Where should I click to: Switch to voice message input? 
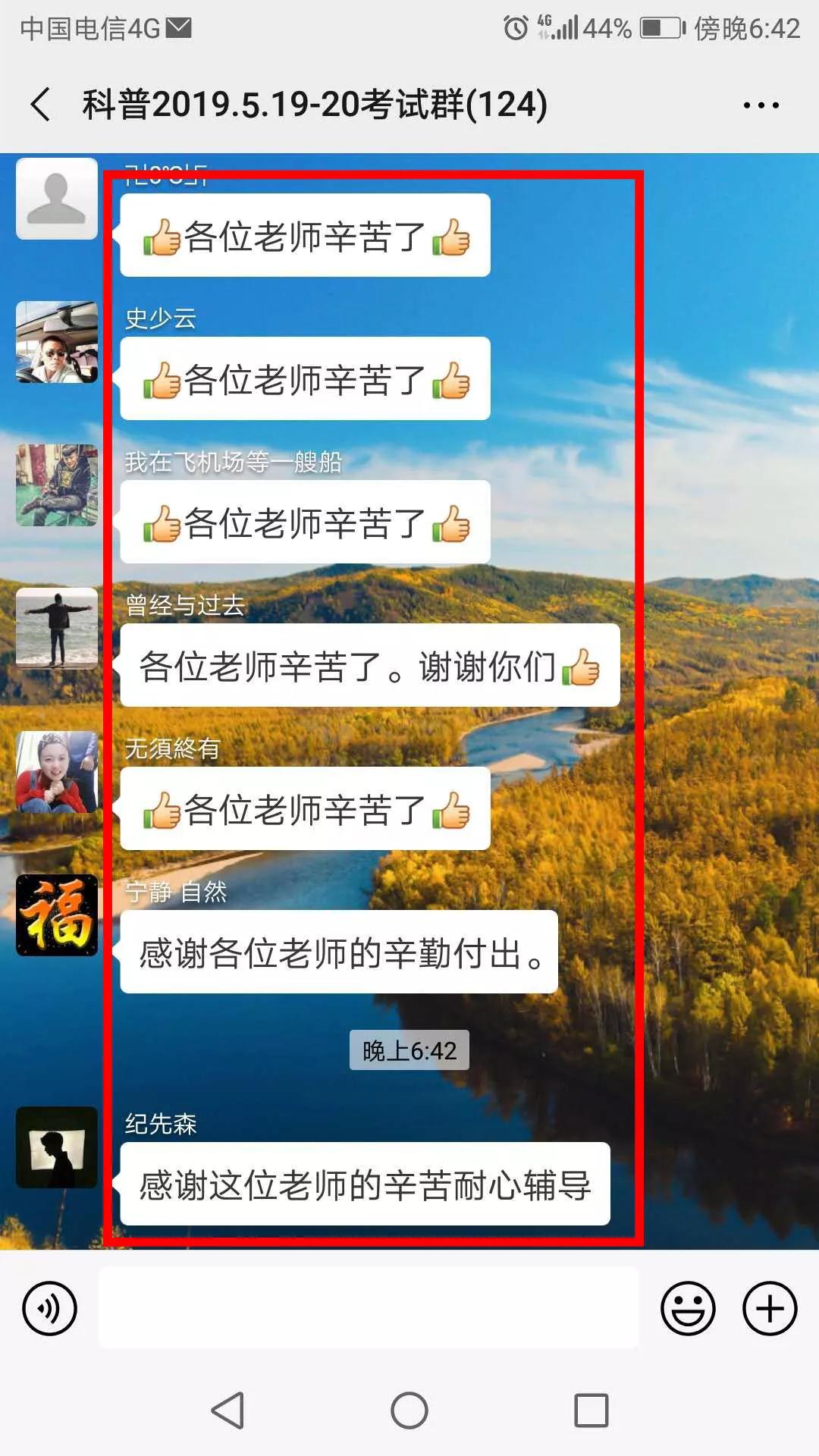(x=50, y=1308)
